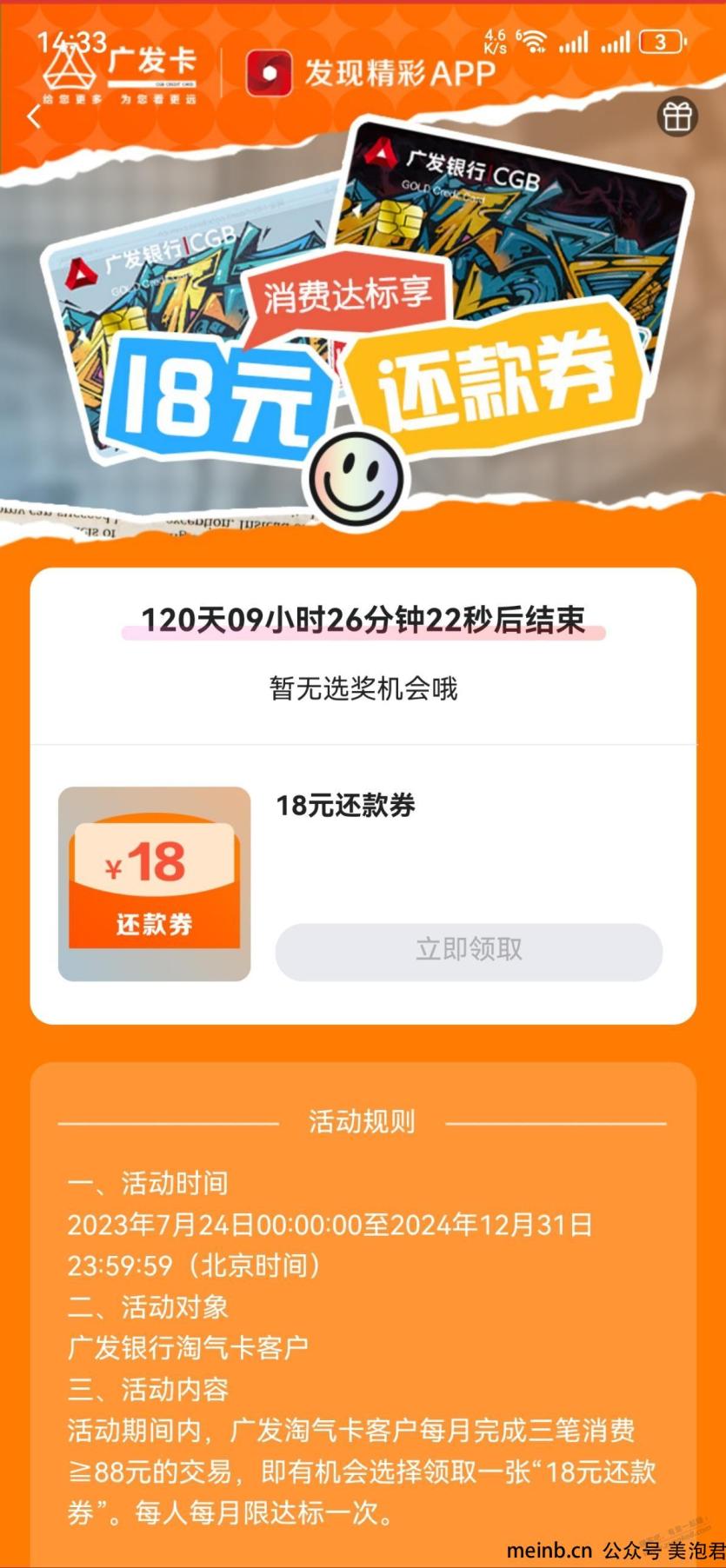Open the ¥18 还款券 coupon thumbnail
726x1568 pixels.
(155, 884)
